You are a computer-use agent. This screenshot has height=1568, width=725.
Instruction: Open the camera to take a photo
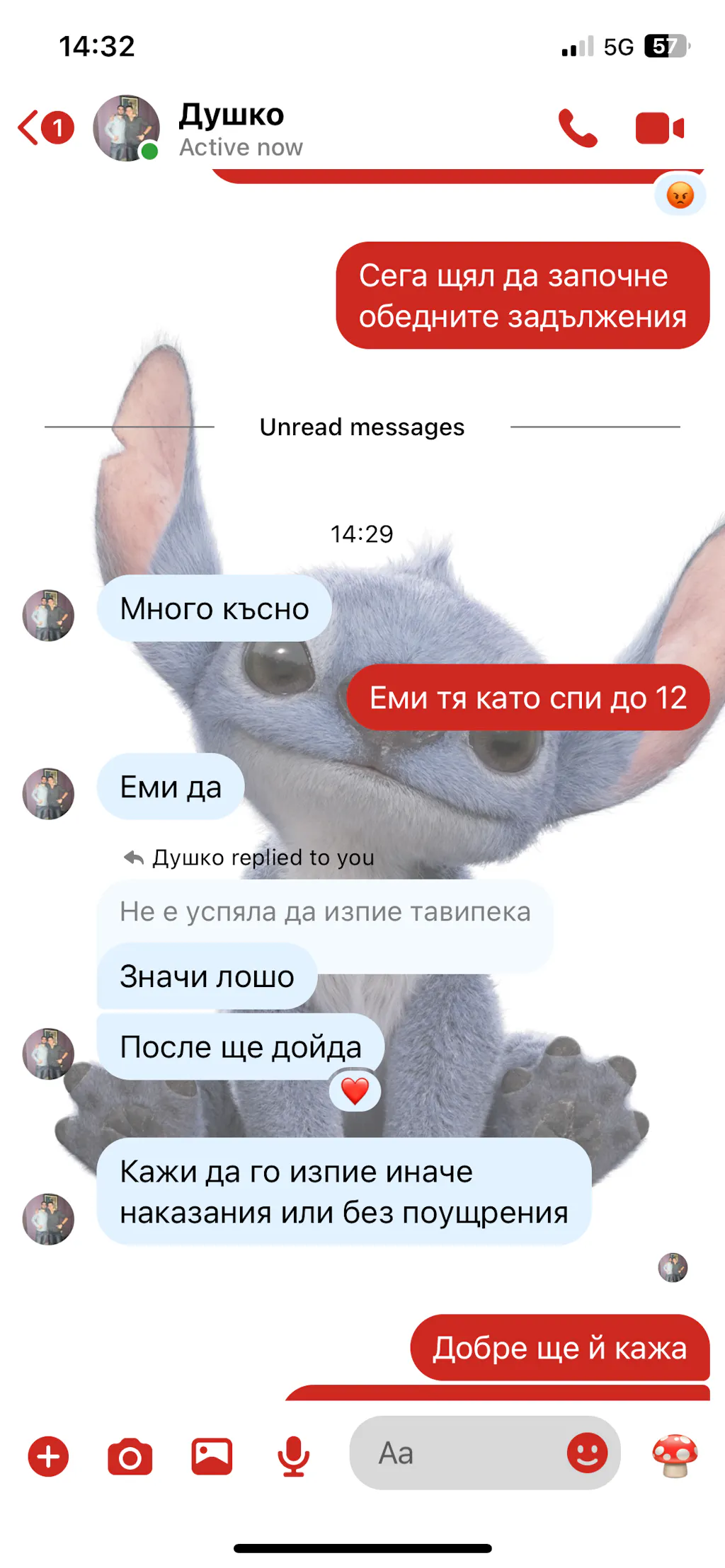pos(130,1456)
